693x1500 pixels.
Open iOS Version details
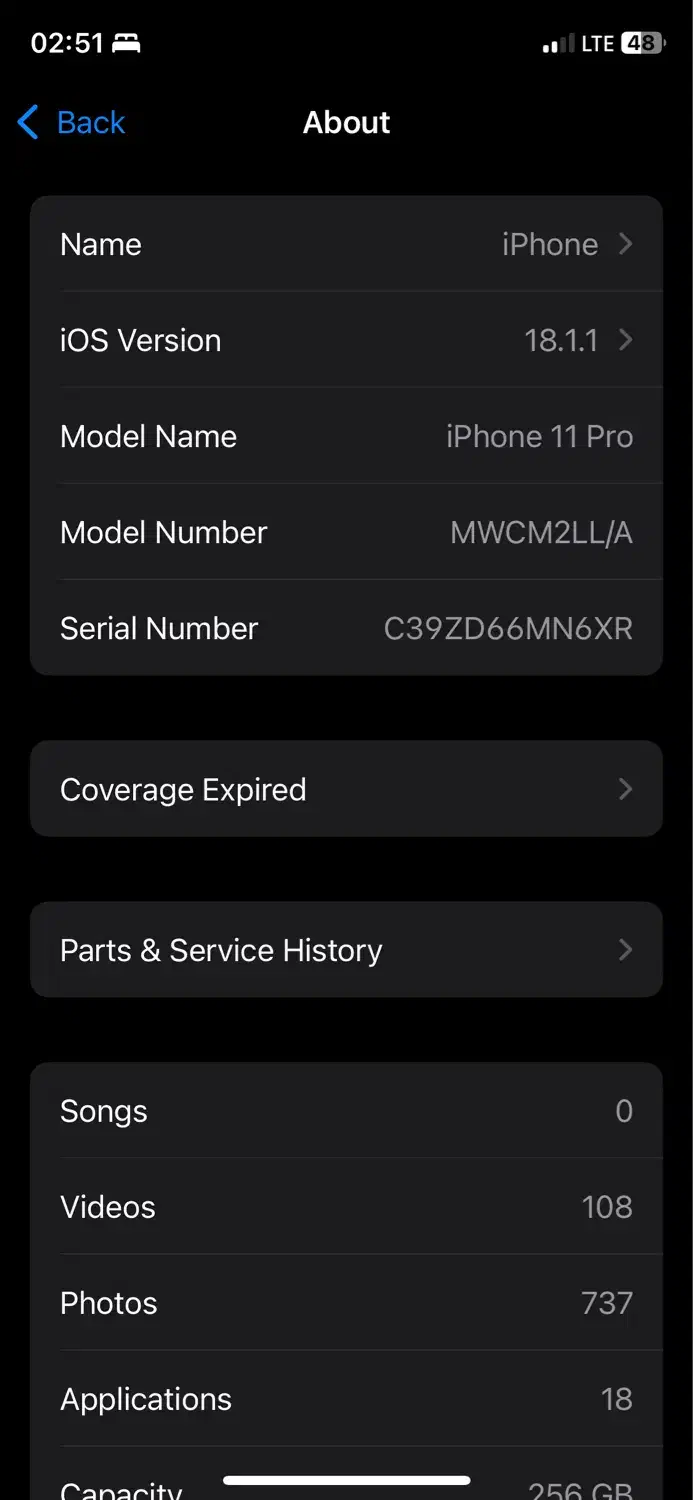point(346,340)
